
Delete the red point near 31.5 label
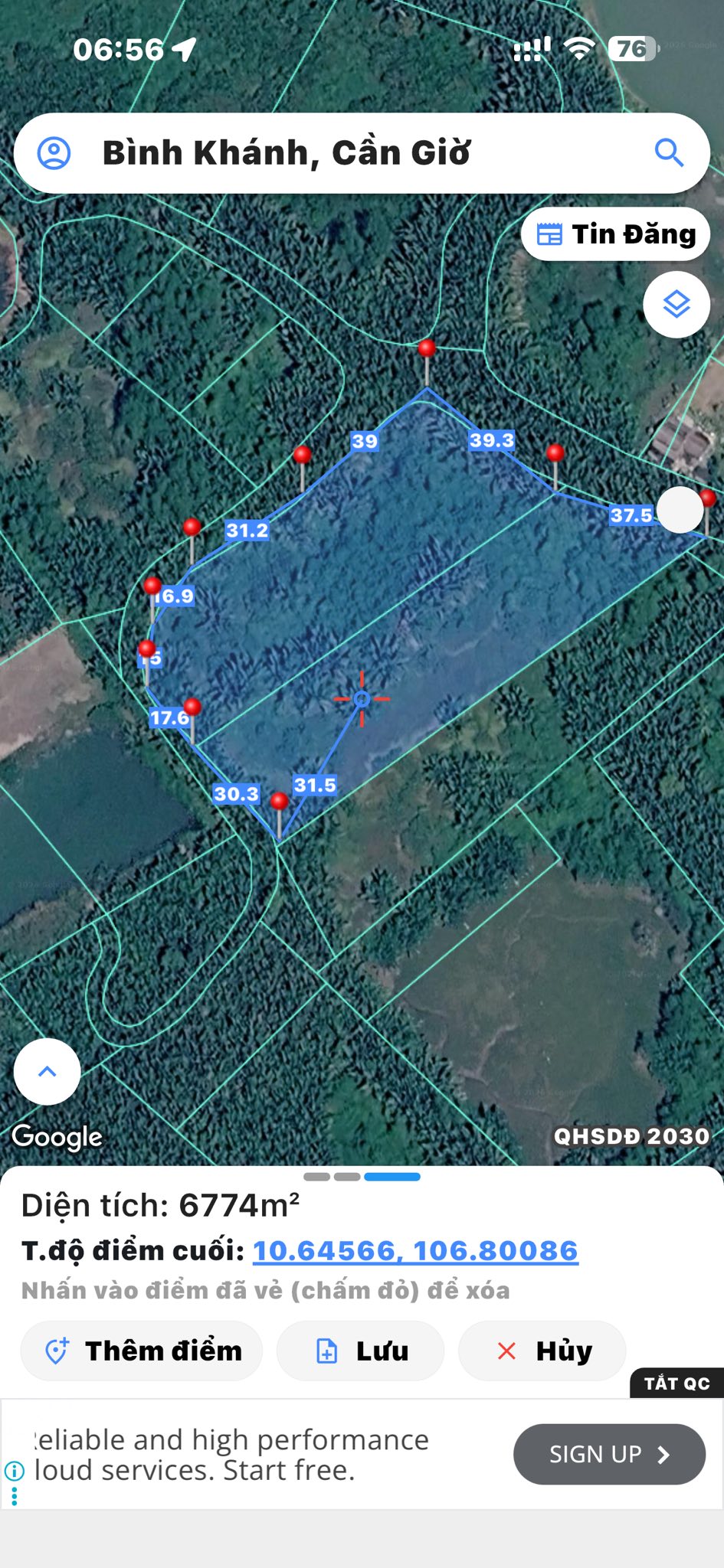coord(280,802)
